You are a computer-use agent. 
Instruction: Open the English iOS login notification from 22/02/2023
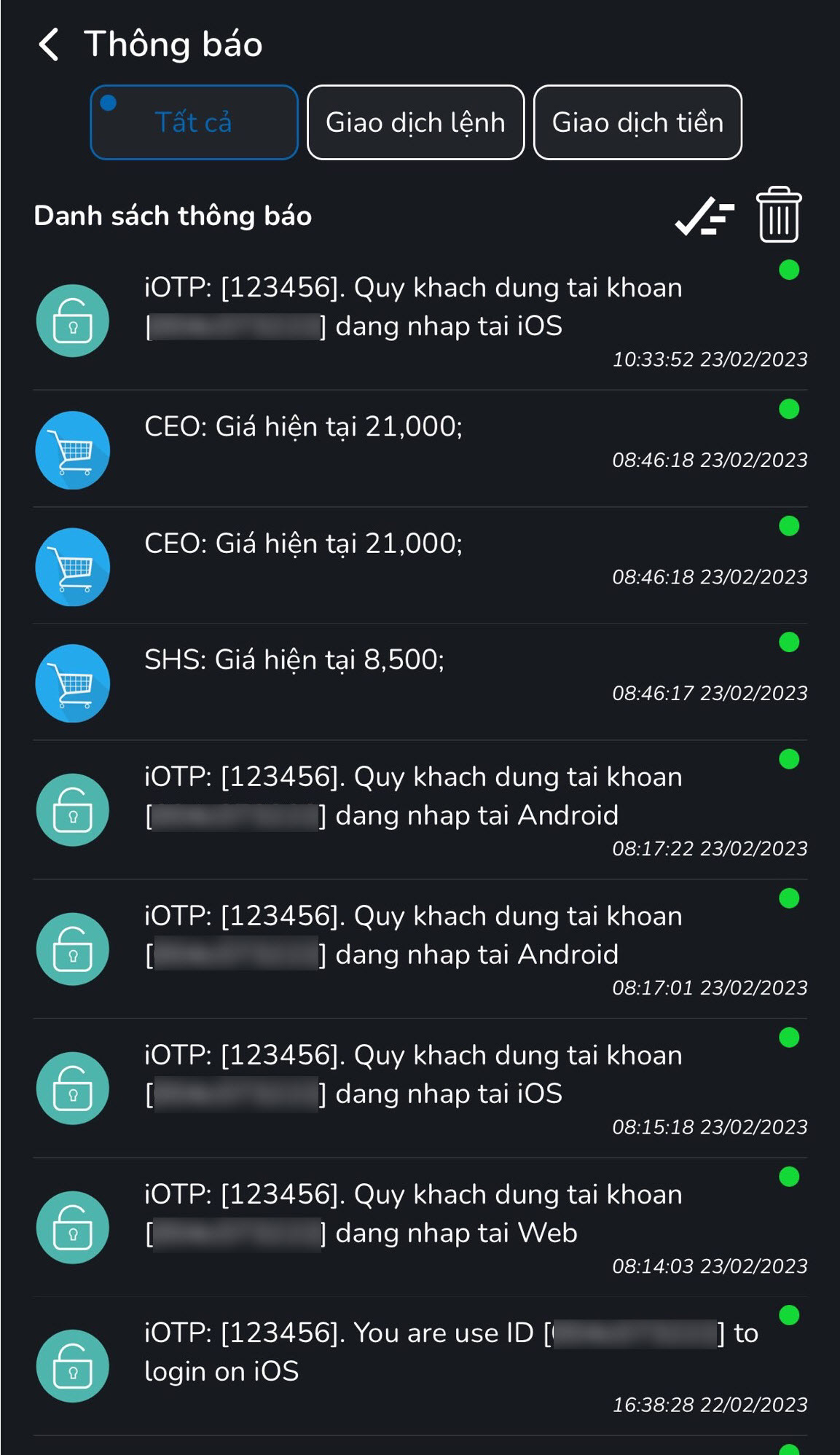coord(420,1366)
